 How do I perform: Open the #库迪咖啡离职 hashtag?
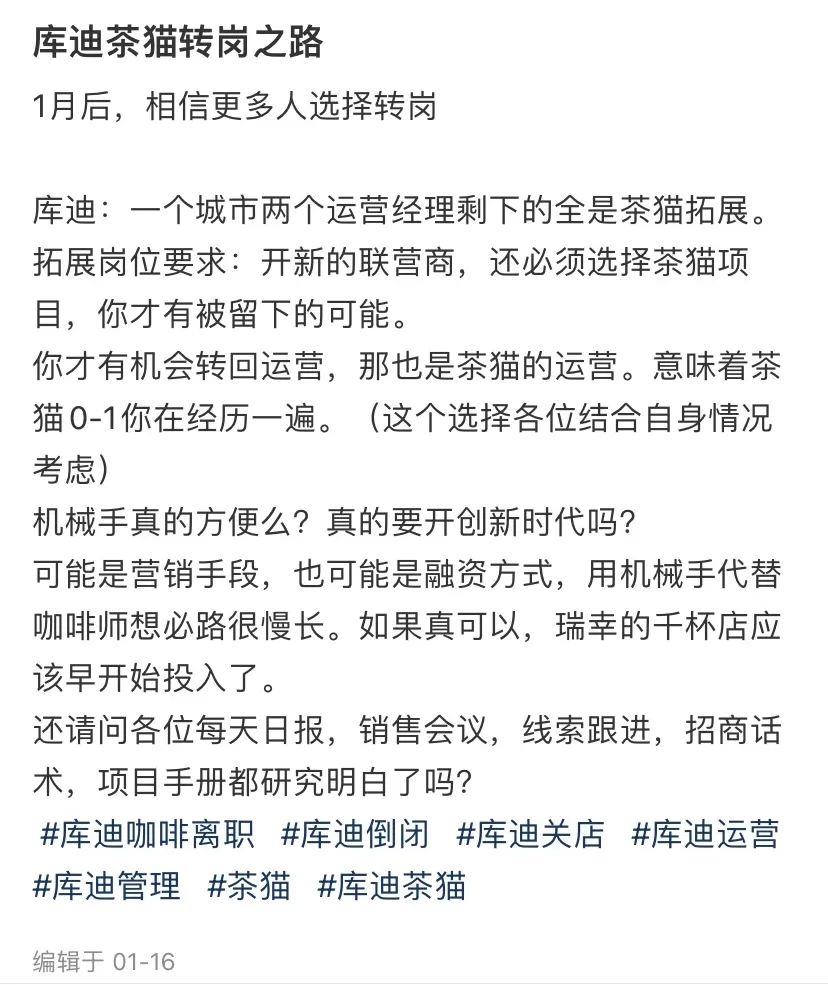coord(147,834)
